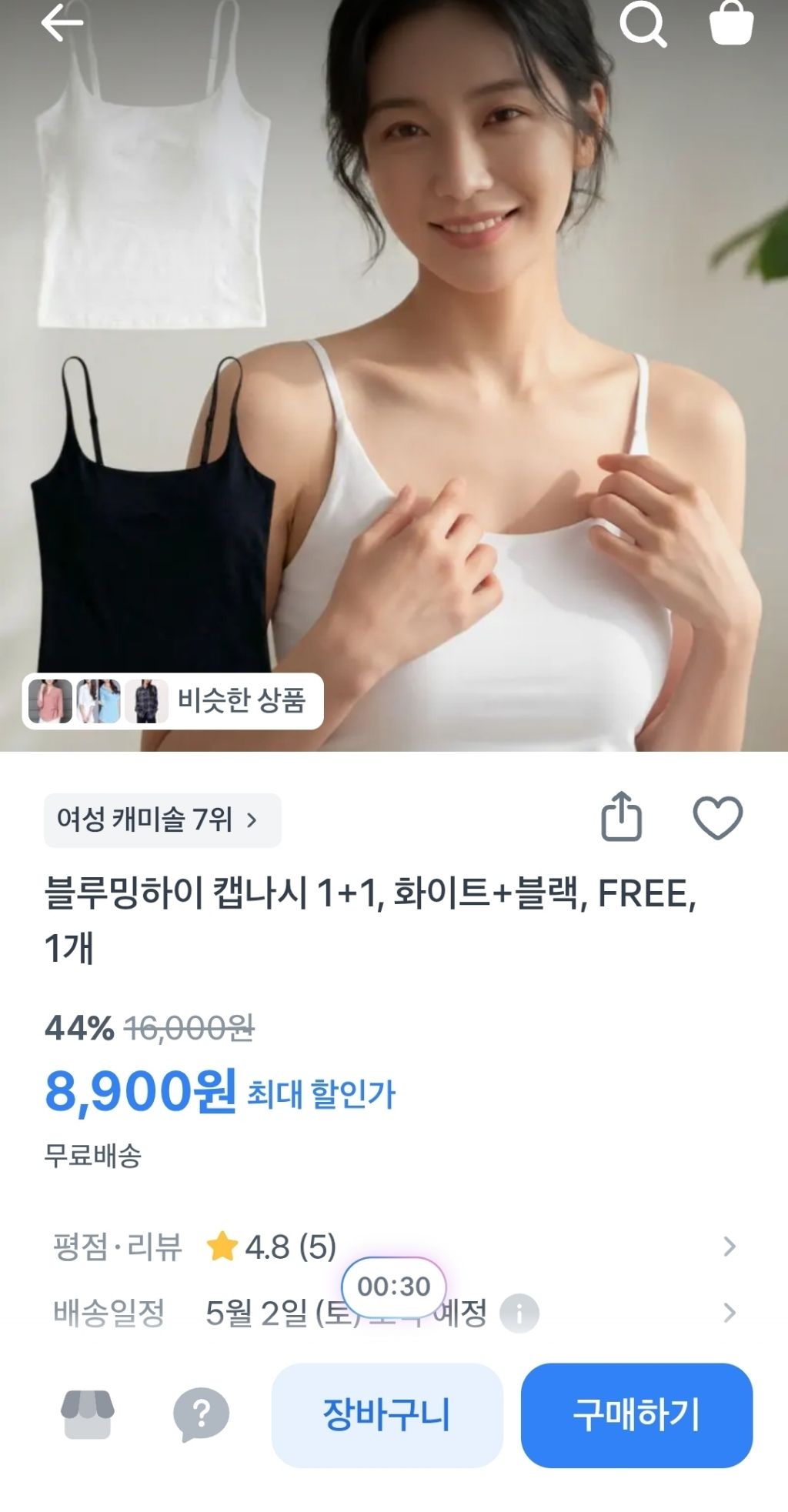This screenshot has width=788, height=1512.
Task: Go back using the top arrow
Action: [x=62, y=23]
